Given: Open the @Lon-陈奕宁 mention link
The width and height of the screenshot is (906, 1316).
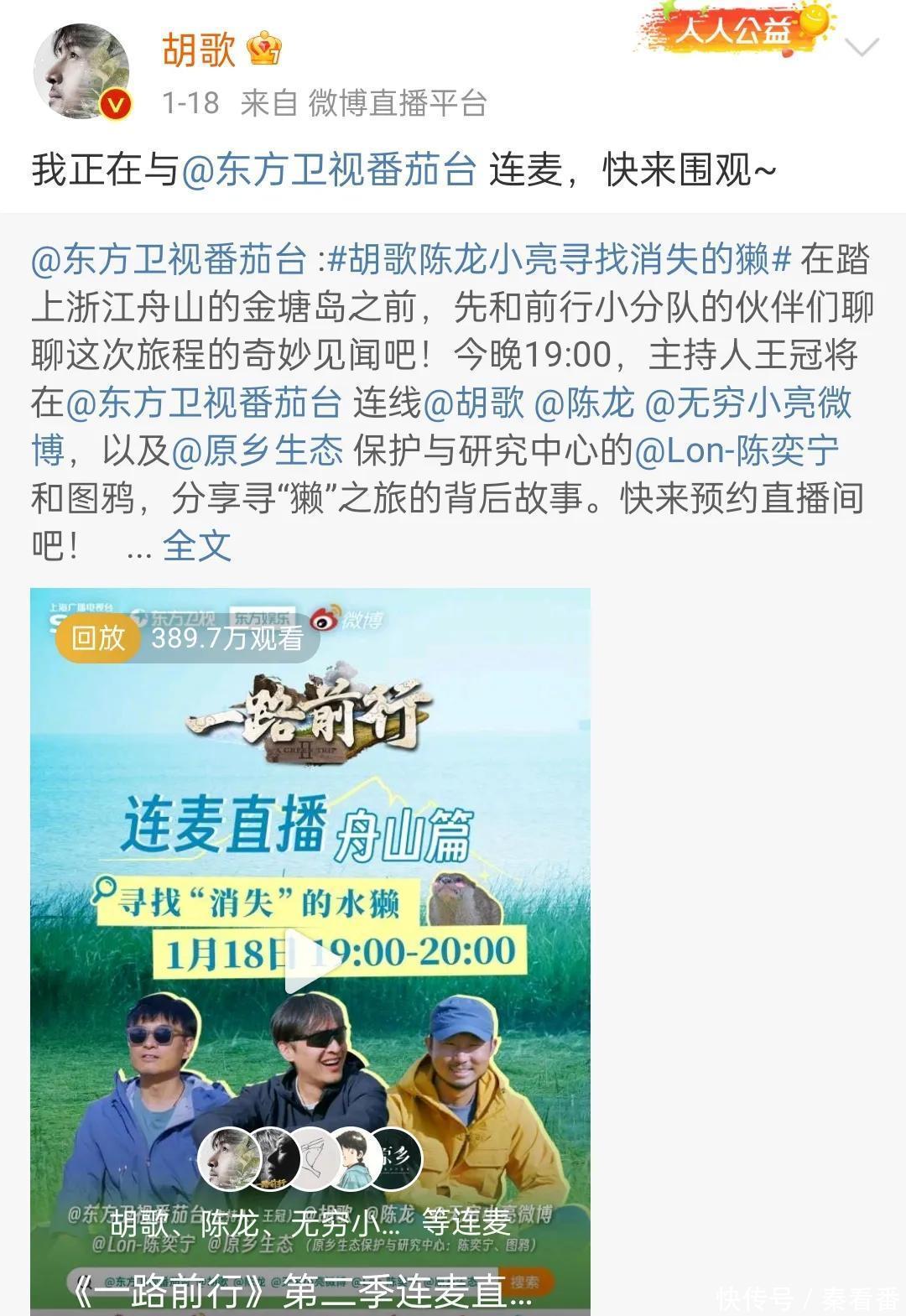Looking at the screenshot, I should click(736, 450).
